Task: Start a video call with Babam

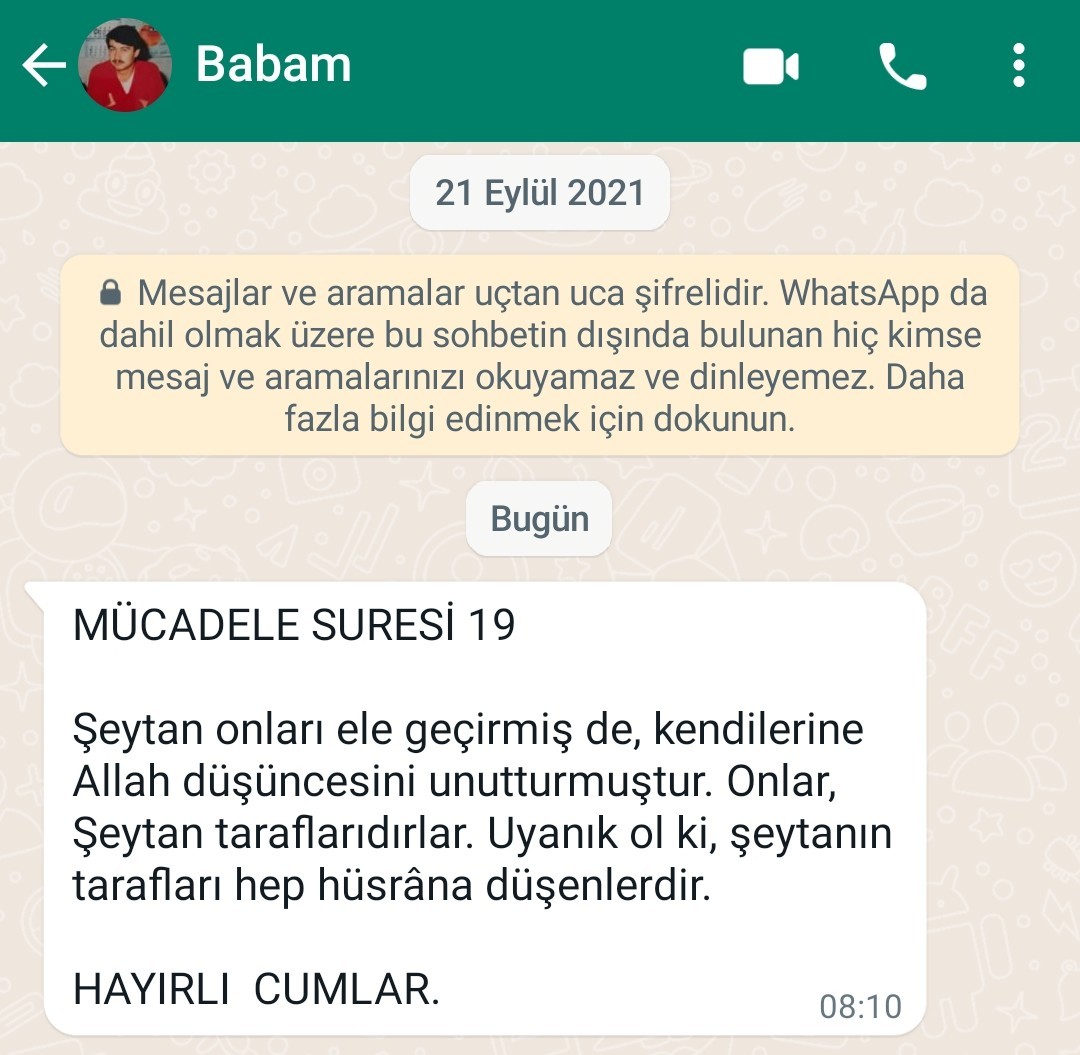Action: click(770, 67)
